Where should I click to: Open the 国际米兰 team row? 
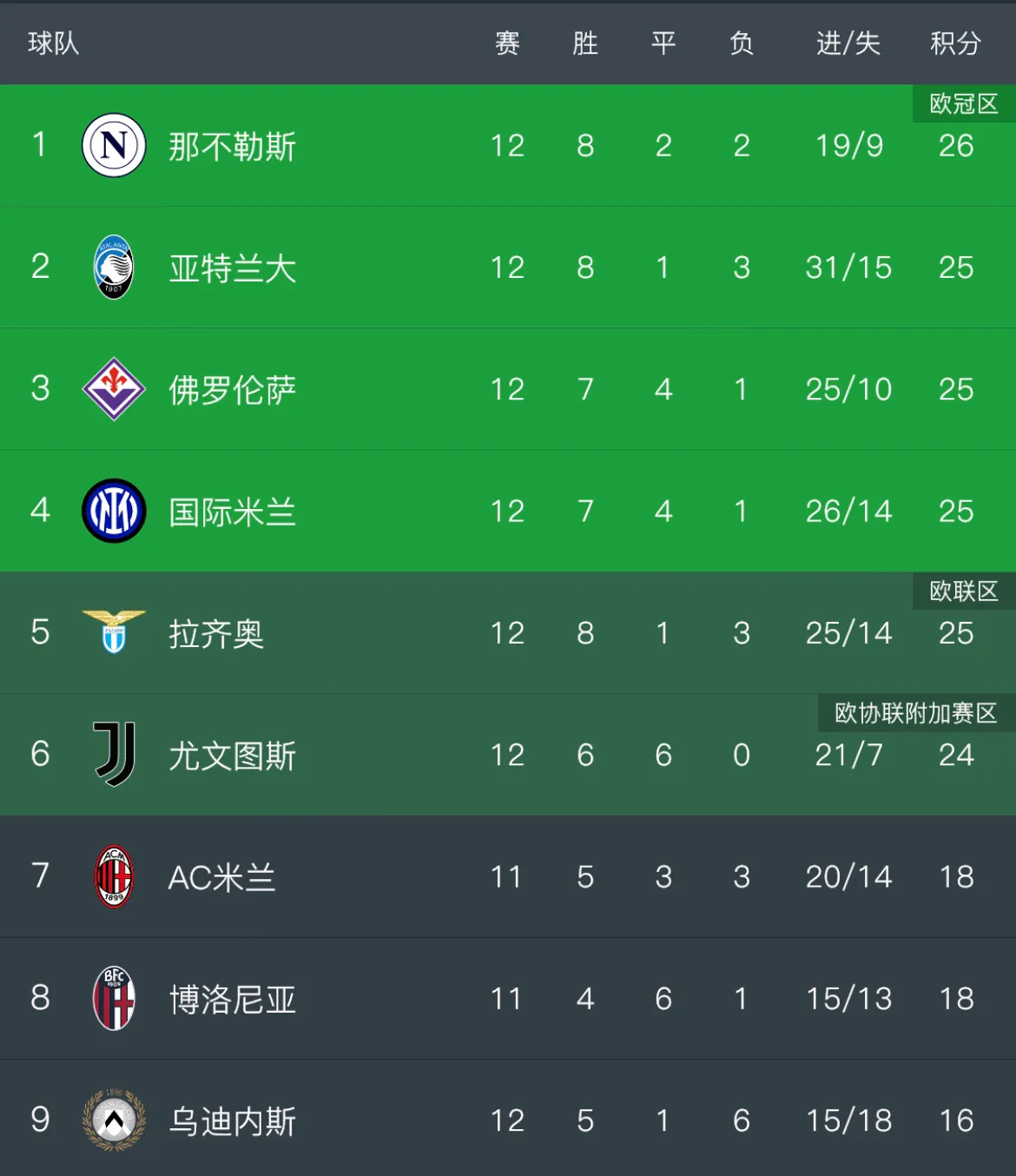tap(232, 512)
